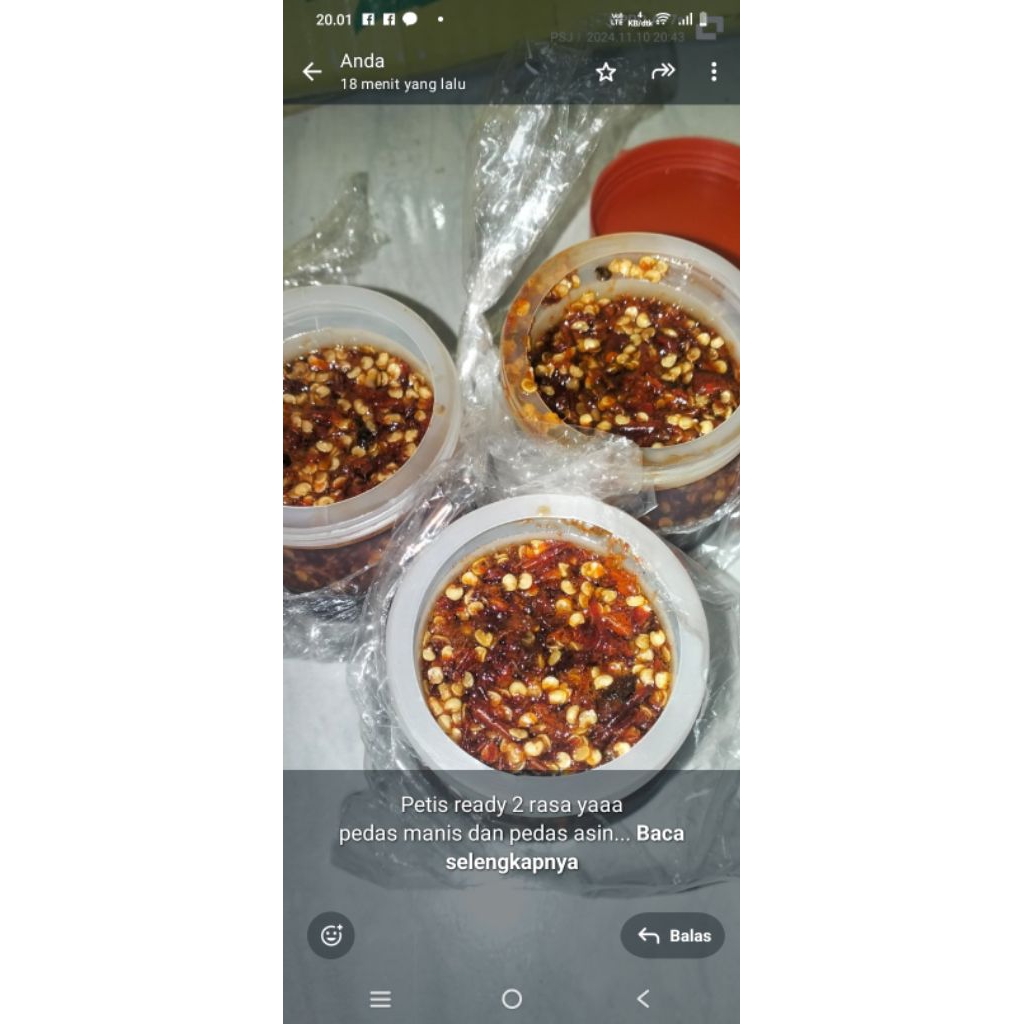Go to home screen via navigation bar
This screenshot has height=1024, width=1024.
[511, 999]
